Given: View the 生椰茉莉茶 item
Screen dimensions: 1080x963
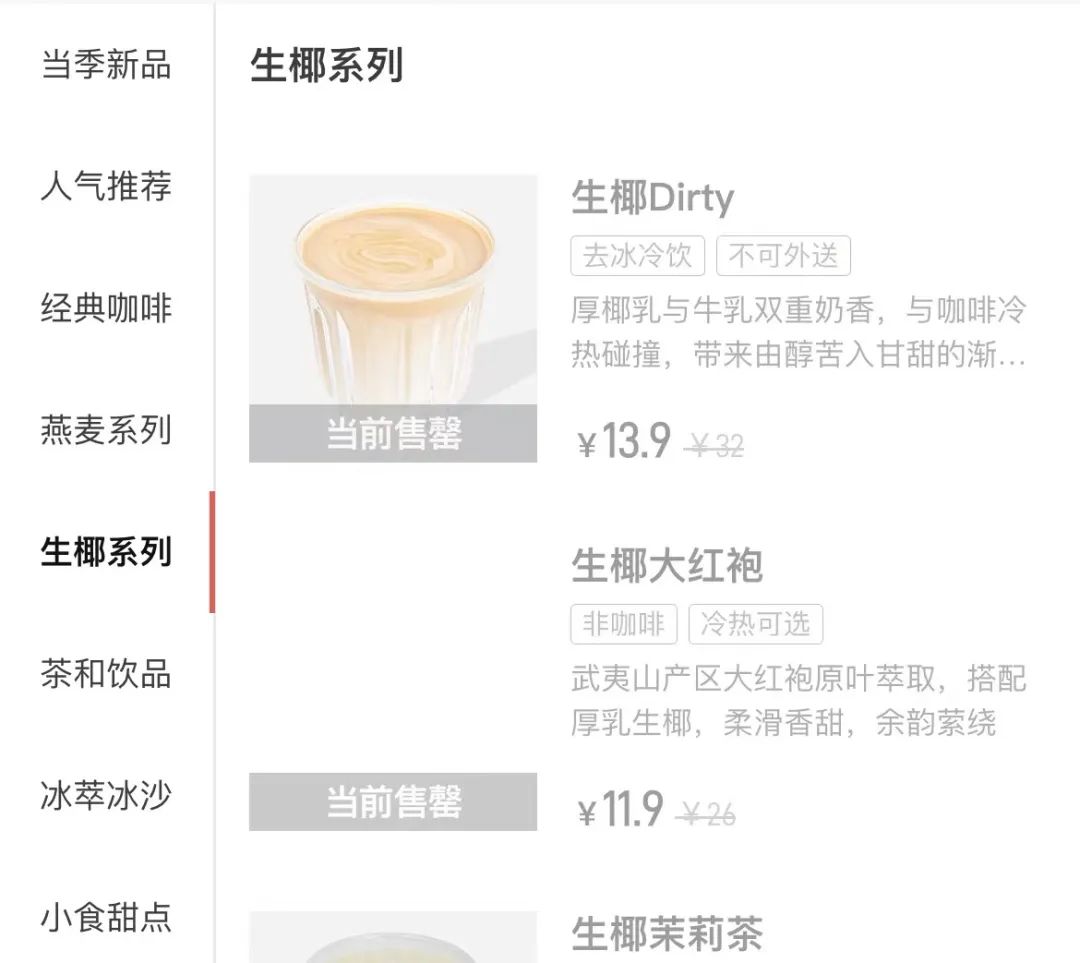Looking at the screenshot, I should (x=667, y=935).
